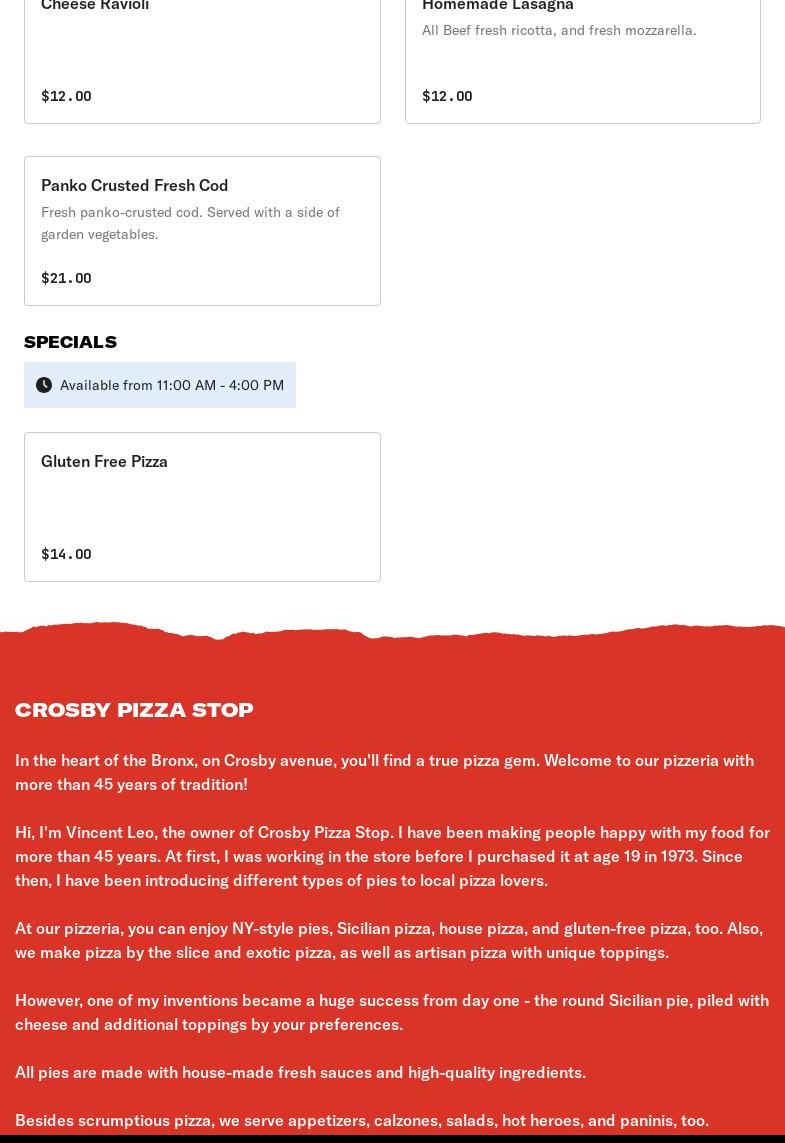785x1143 pixels.
Task: Open the Cheese Ravioli menu item
Action: 202,55
